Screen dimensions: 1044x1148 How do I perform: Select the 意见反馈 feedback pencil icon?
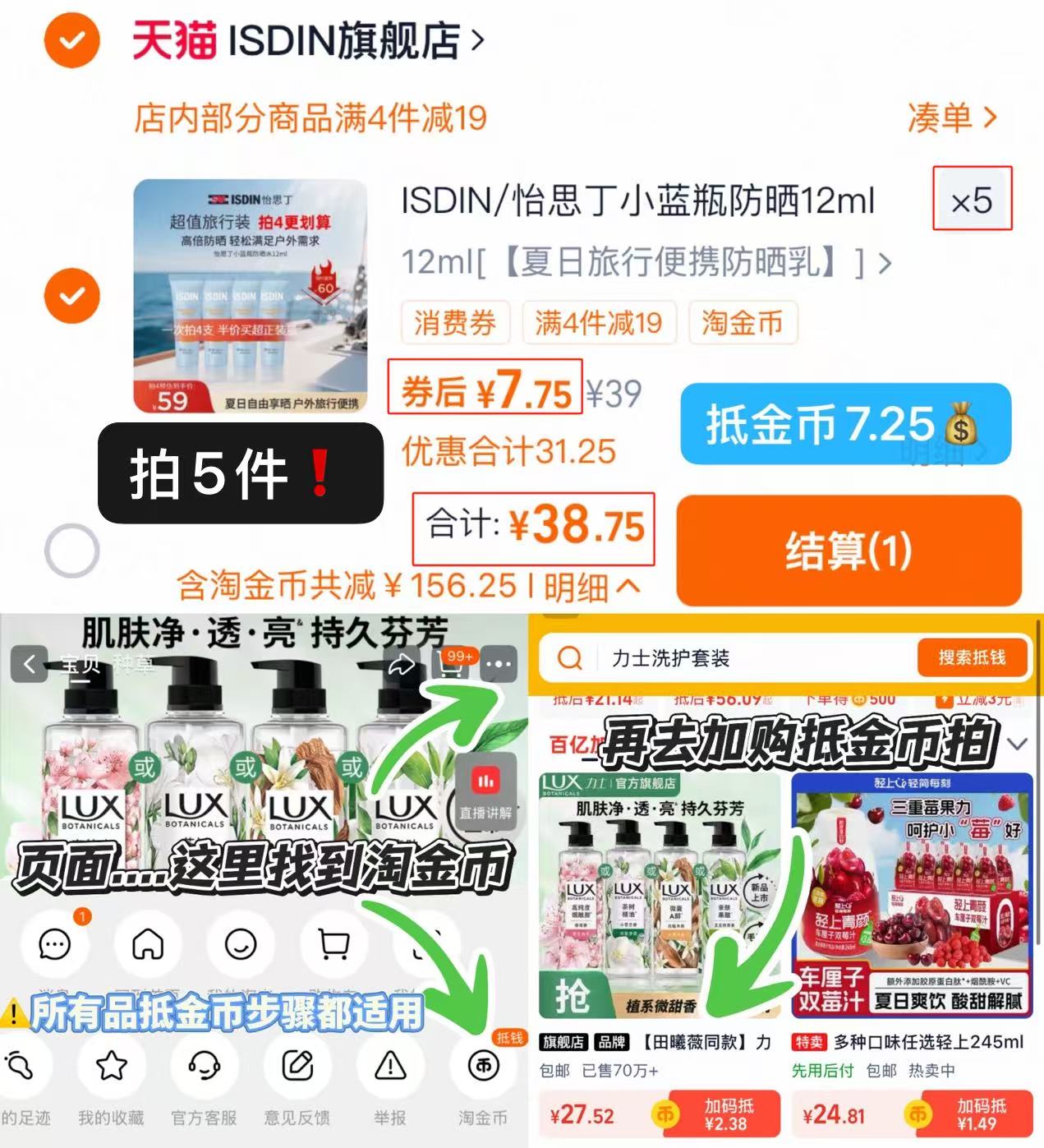(296, 1064)
